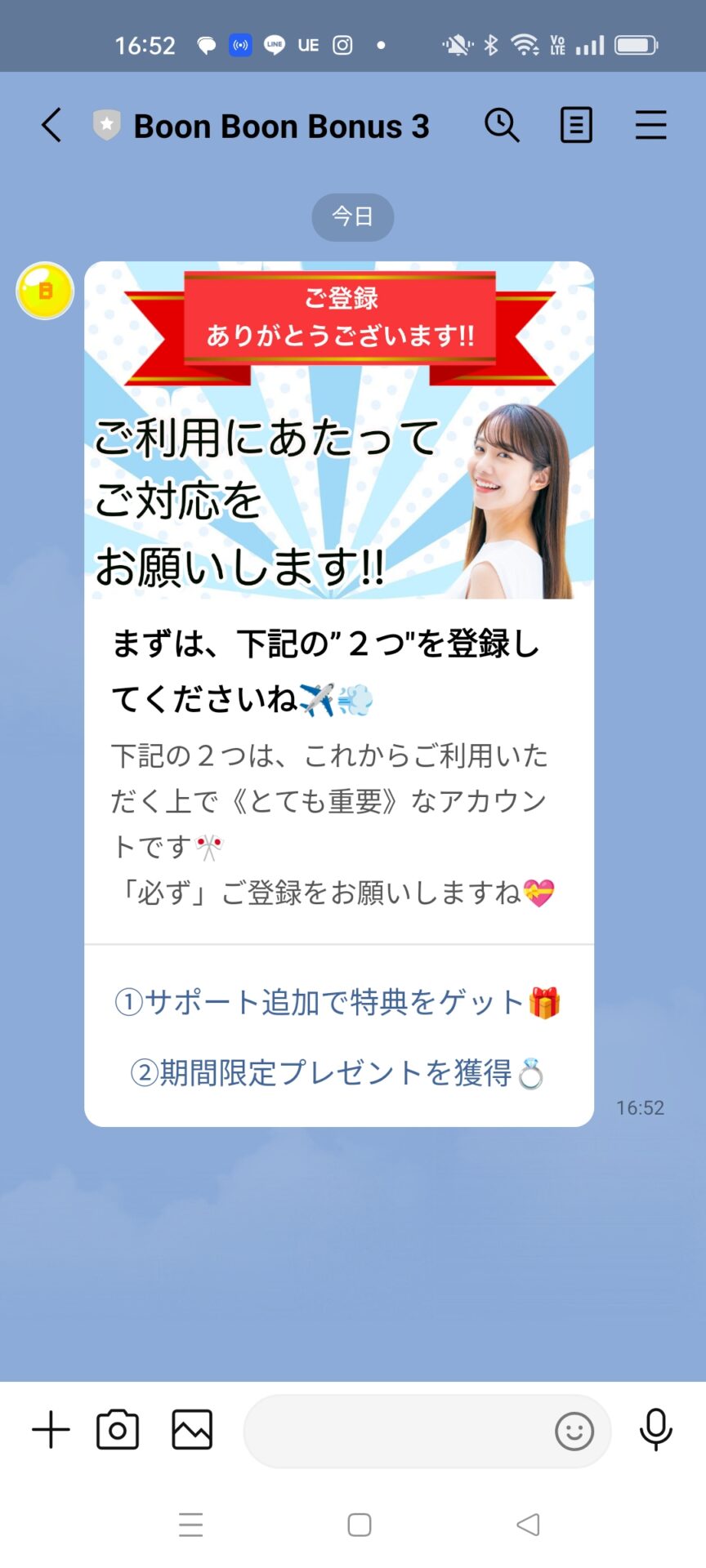
Task: Open the ご登録ありがとうございます banner image
Action: pyautogui.click(x=339, y=430)
